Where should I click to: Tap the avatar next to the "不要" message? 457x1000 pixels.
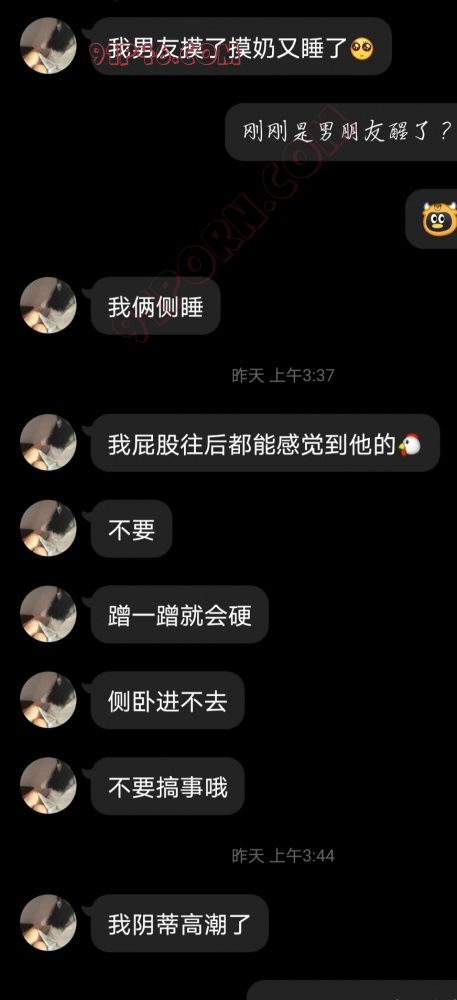point(48,528)
